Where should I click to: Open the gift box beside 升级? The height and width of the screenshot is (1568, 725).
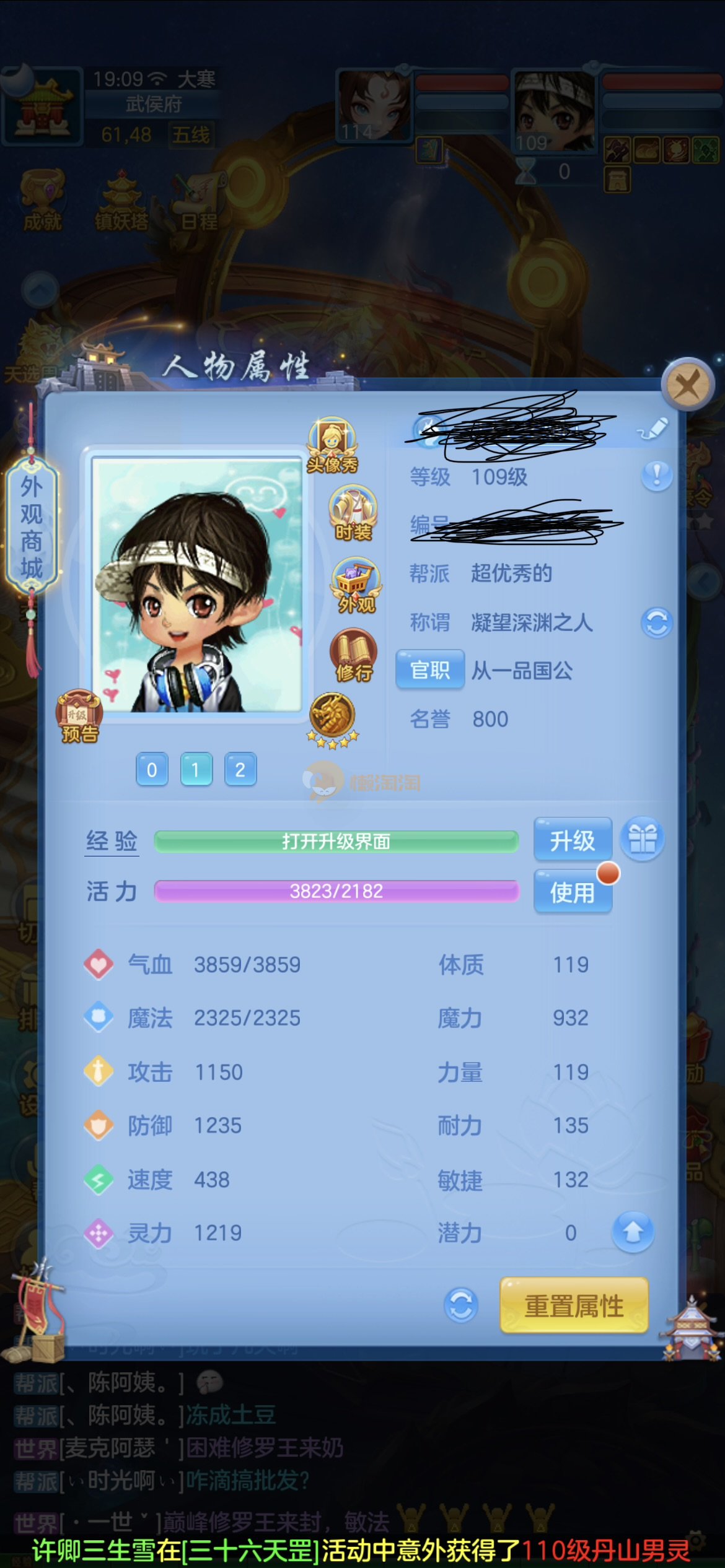[643, 840]
